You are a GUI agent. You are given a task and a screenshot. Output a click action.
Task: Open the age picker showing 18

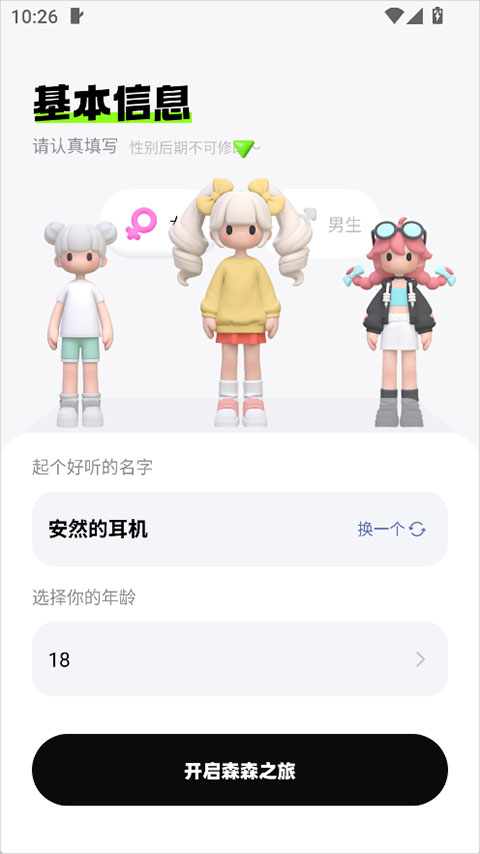(x=240, y=659)
